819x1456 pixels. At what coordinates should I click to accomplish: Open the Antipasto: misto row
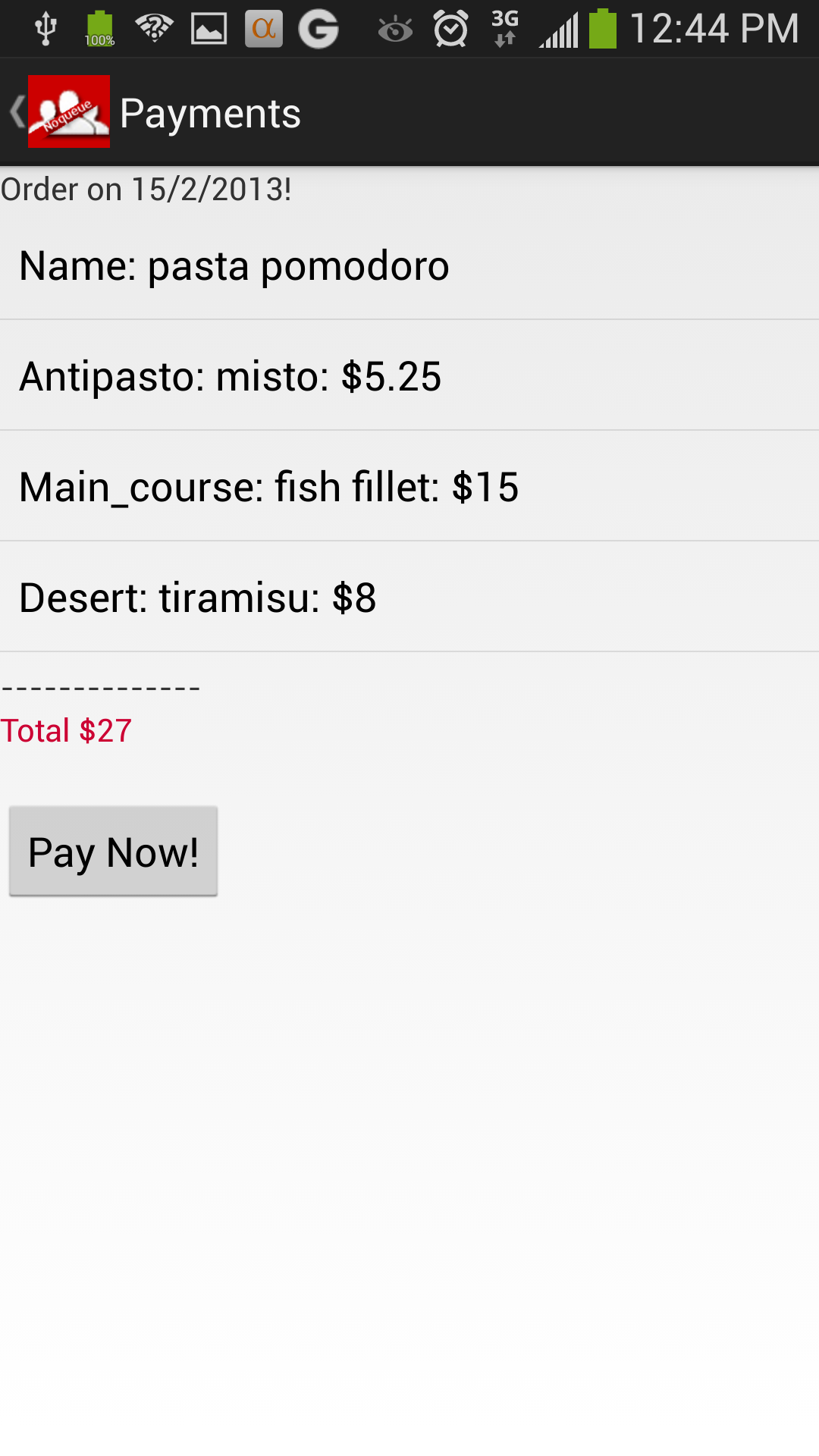409,376
